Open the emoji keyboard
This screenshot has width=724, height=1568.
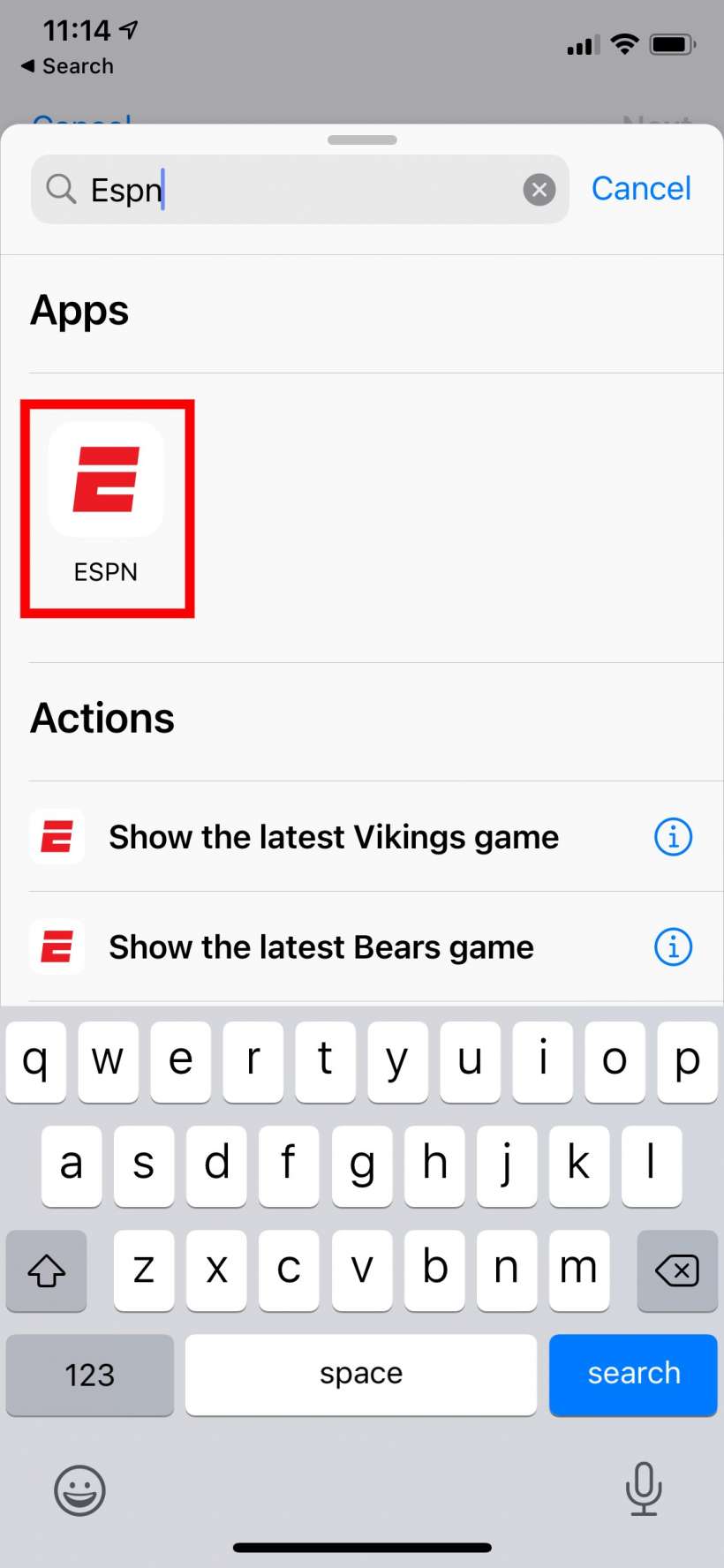tap(80, 1490)
